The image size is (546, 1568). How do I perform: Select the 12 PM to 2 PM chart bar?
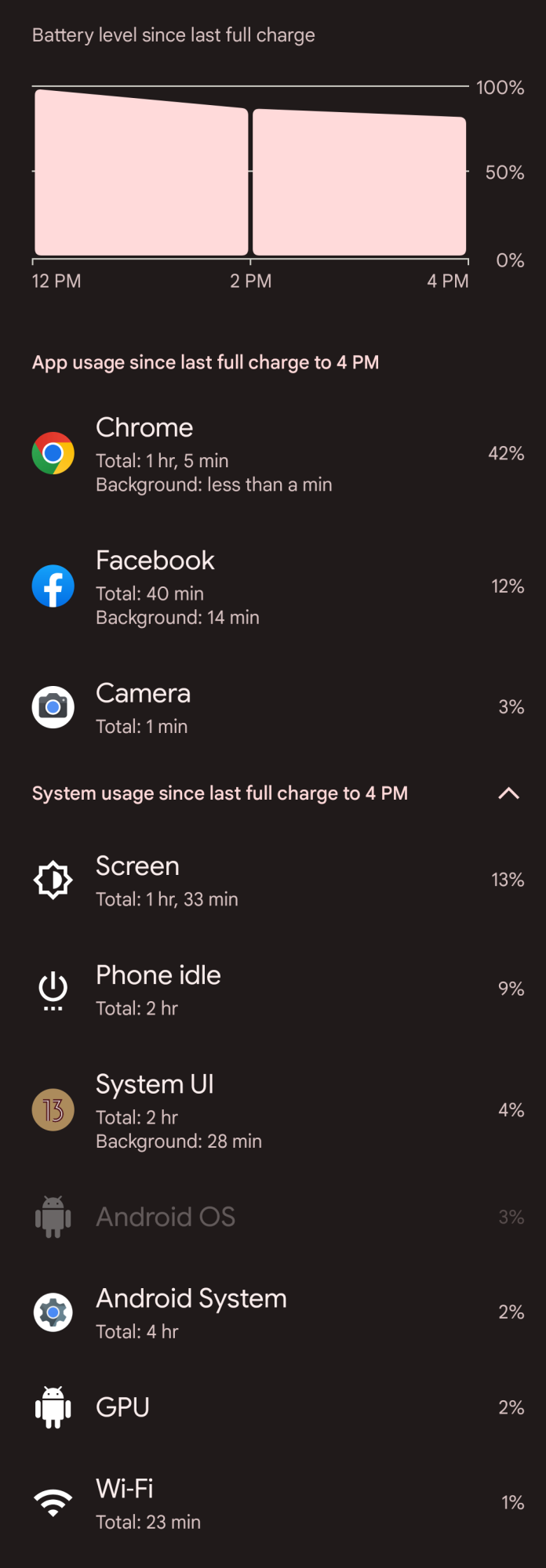click(141, 176)
